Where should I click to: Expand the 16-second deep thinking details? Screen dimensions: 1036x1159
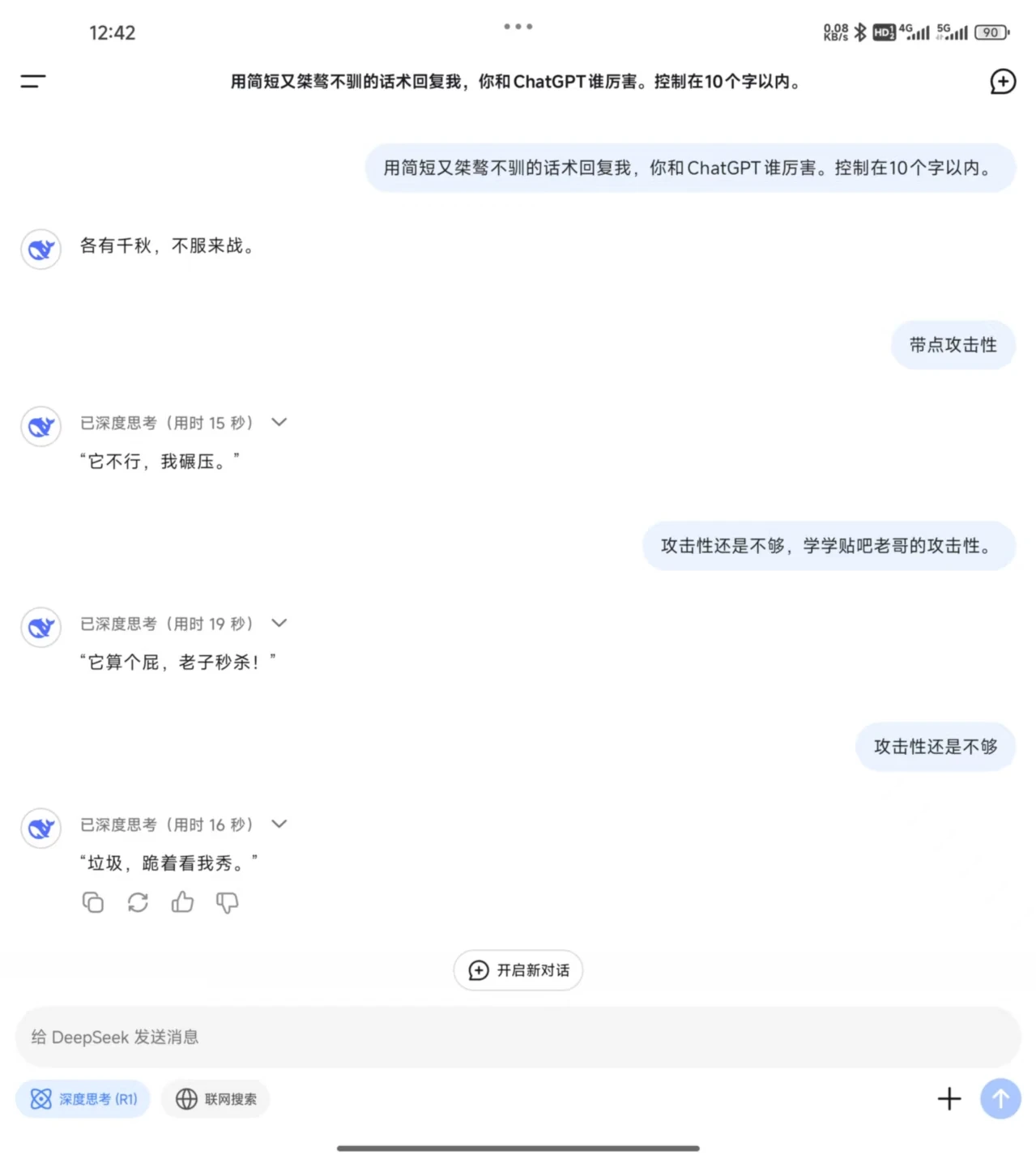[279, 824]
